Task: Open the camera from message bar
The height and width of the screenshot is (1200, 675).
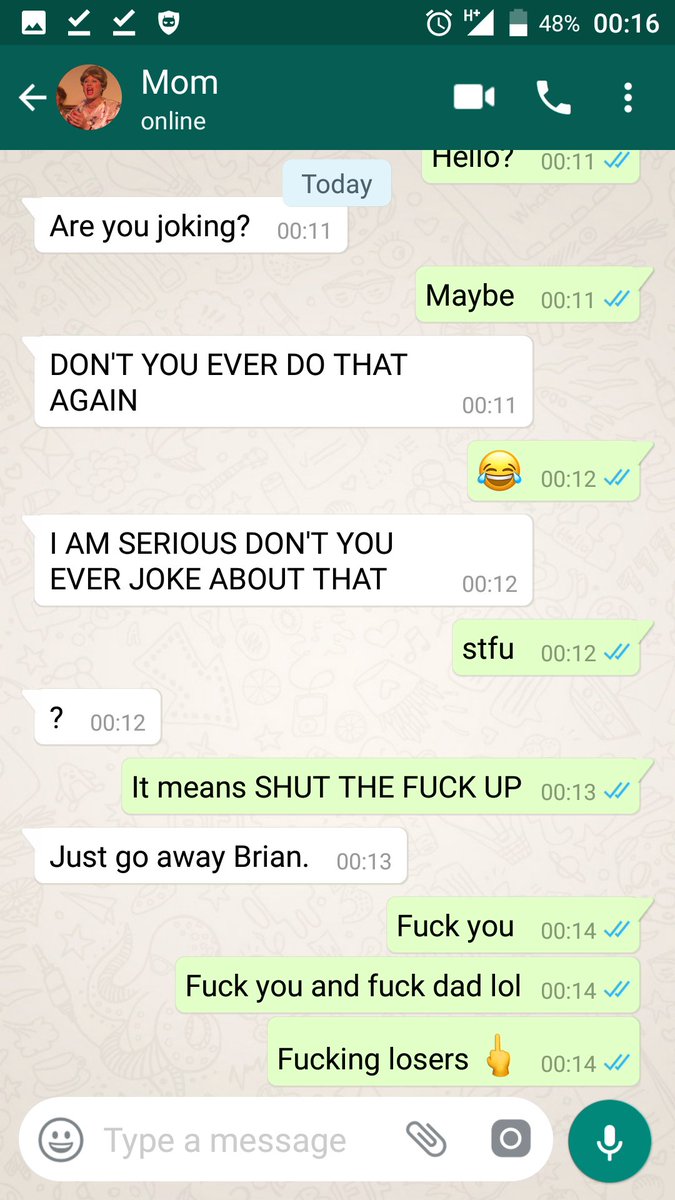Action: [510, 1139]
